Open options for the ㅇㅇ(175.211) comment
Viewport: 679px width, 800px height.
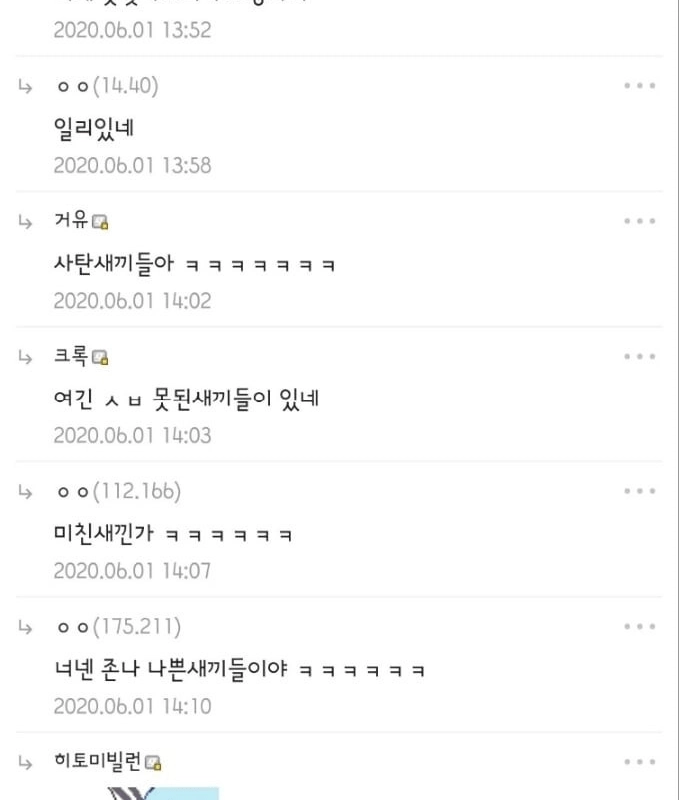click(640, 626)
